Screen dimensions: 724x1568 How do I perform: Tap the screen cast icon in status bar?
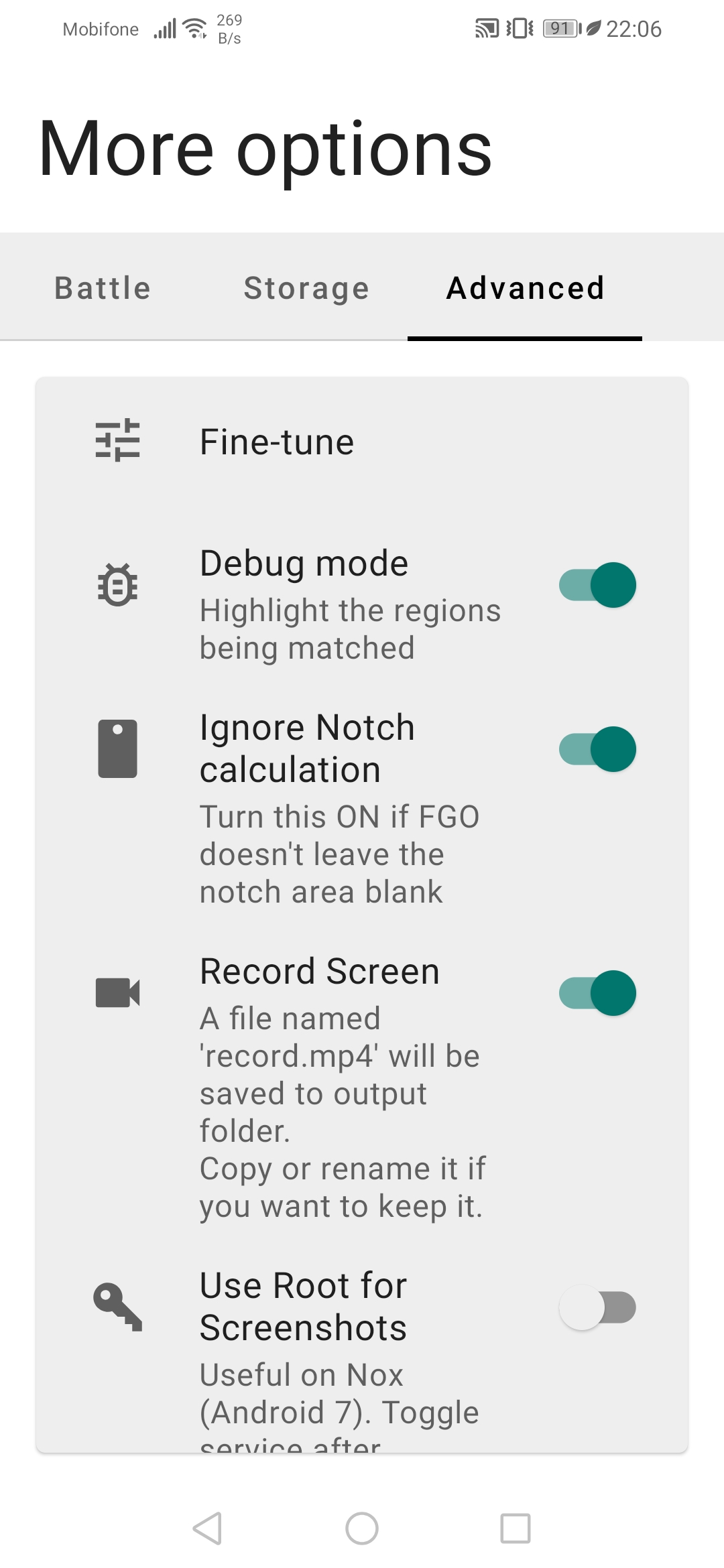(x=485, y=28)
